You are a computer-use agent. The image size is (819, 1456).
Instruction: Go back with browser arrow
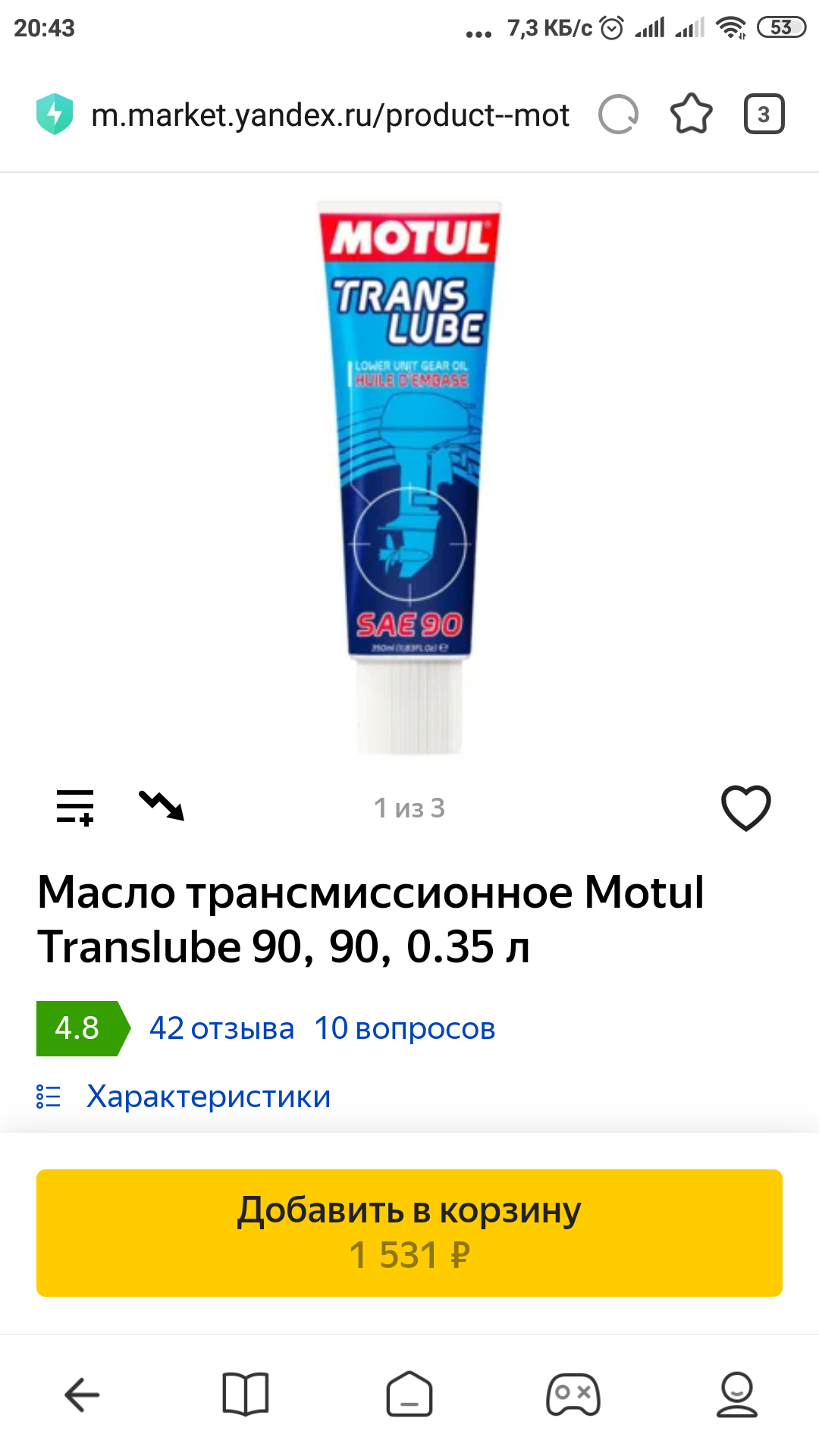click(x=82, y=1394)
